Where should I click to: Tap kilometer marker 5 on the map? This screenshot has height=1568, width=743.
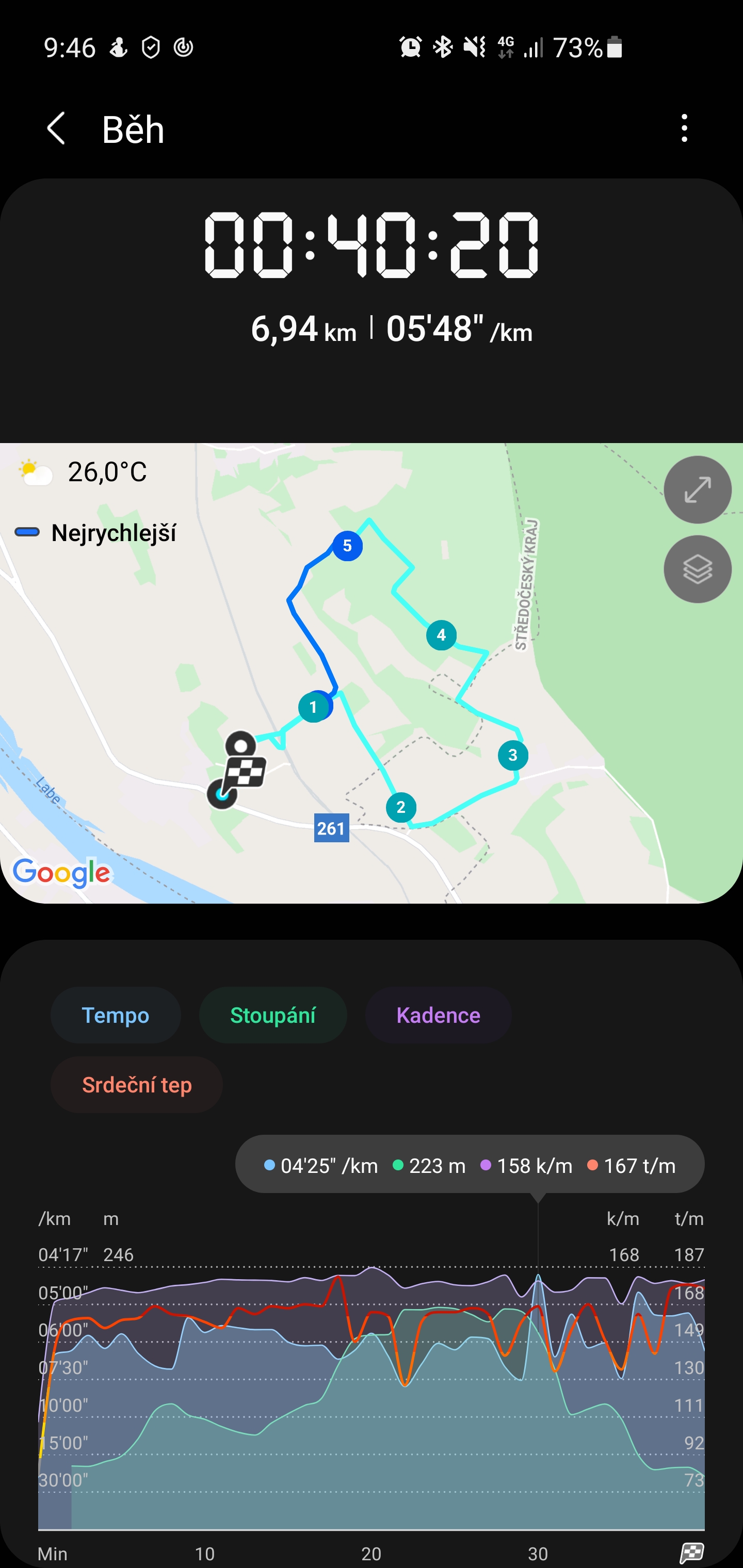[347, 545]
